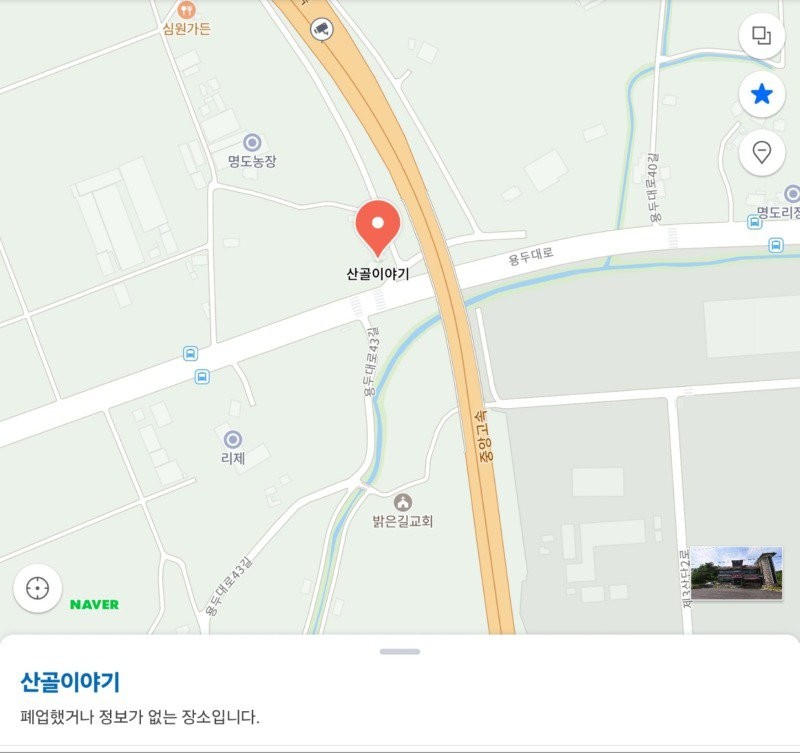The image size is (800, 753).
Task: Select the 밝은길교회 church marker
Action: coord(402,502)
